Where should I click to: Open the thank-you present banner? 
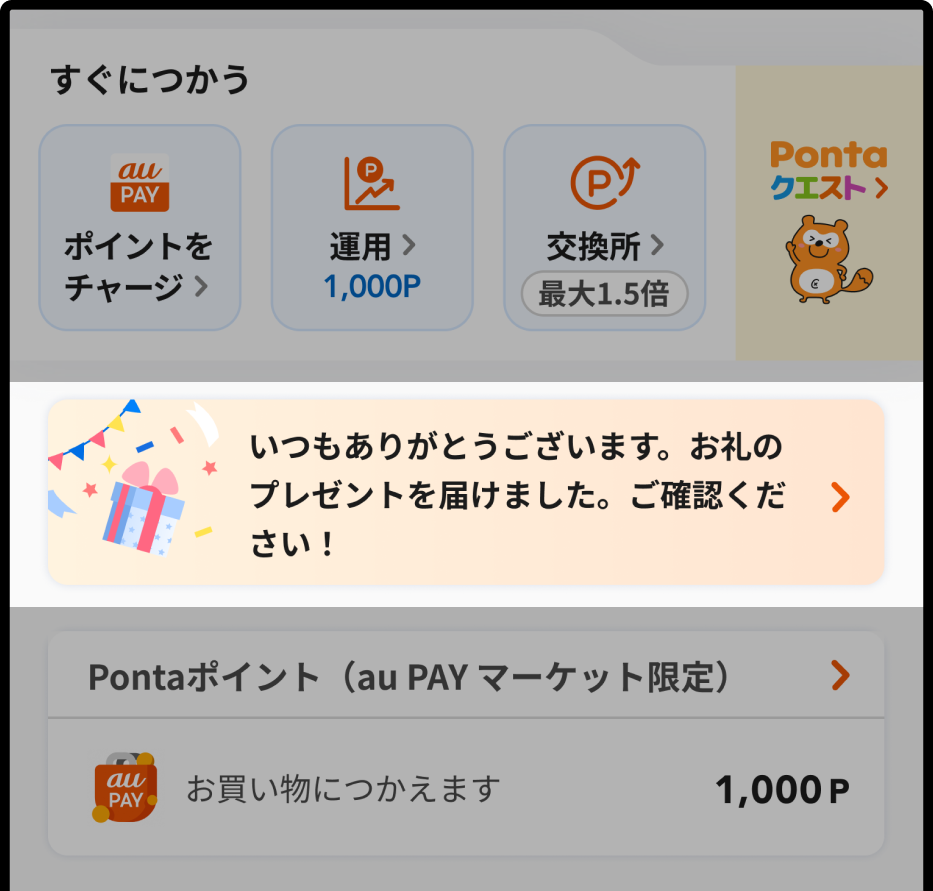466,493
